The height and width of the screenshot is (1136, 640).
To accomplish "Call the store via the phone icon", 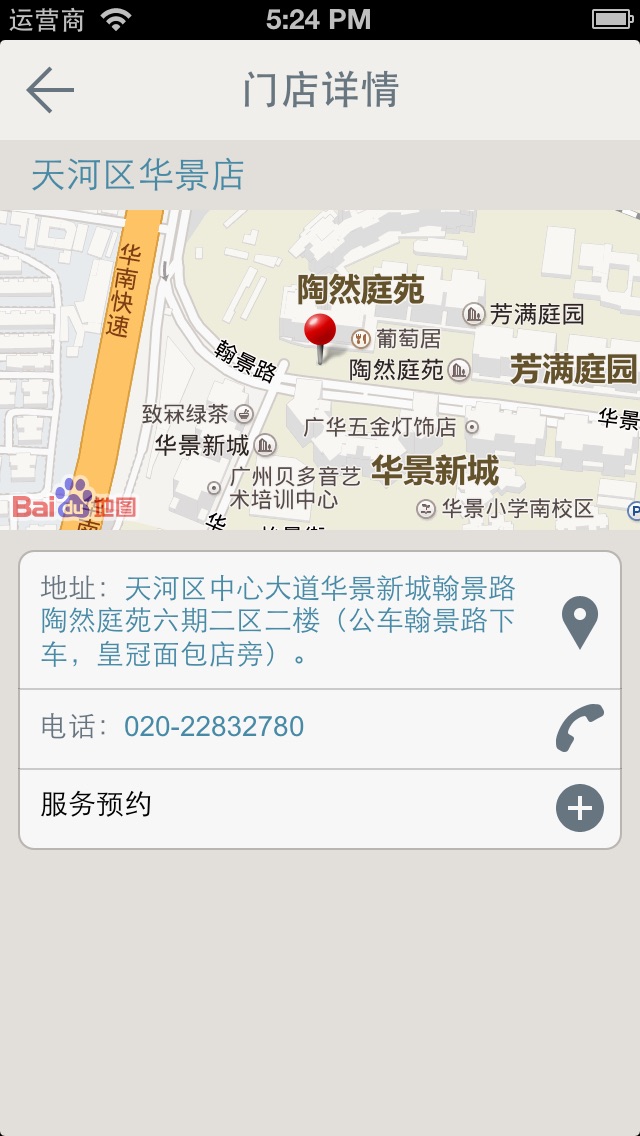I will coord(580,728).
